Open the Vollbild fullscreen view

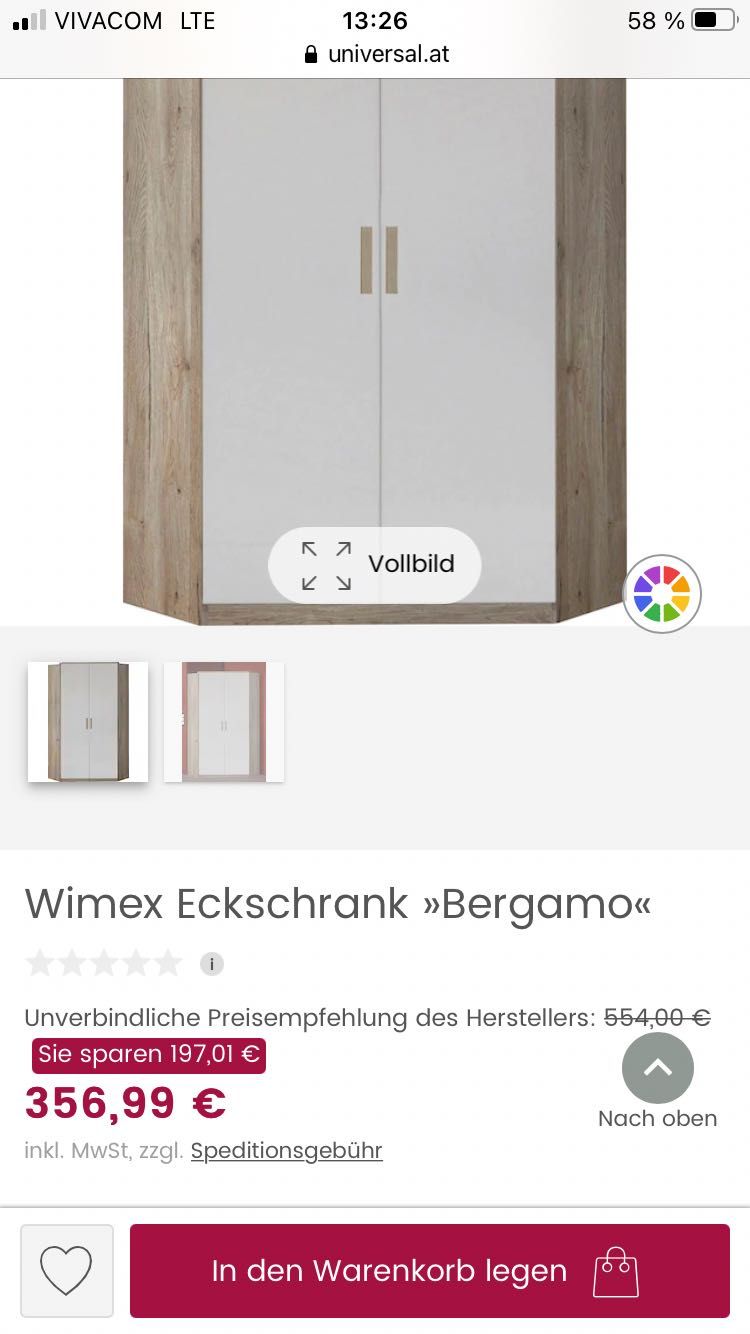pyautogui.click(x=375, y=565)
